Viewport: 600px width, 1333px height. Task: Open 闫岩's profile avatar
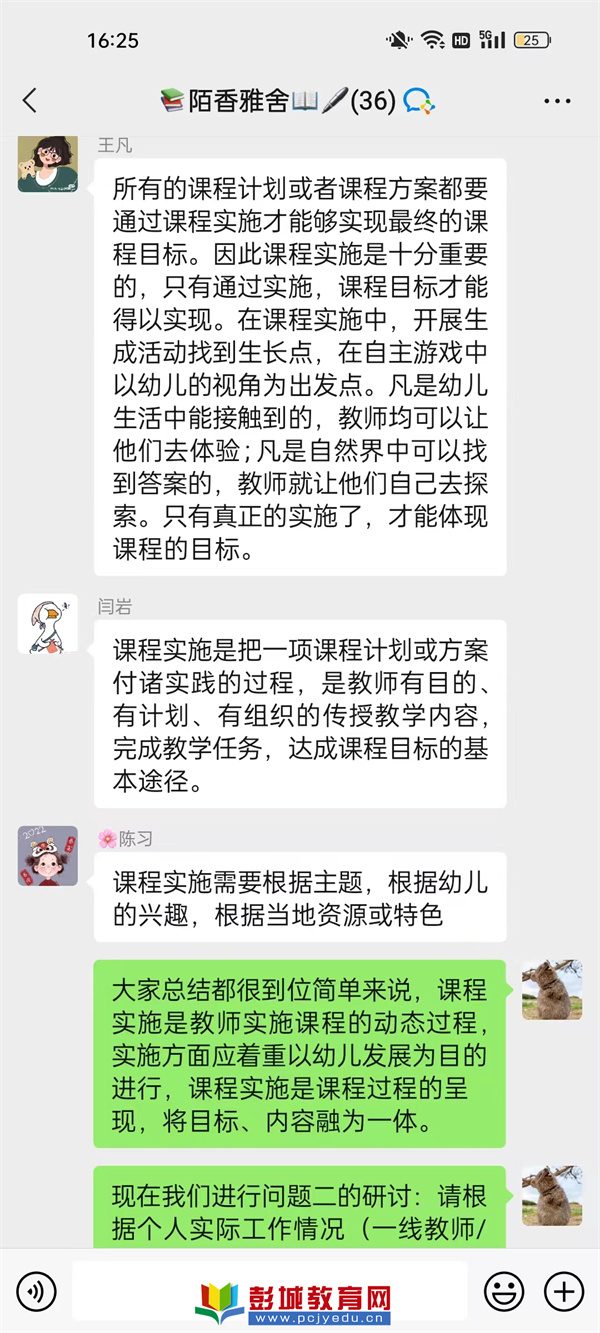coord(47,624)
